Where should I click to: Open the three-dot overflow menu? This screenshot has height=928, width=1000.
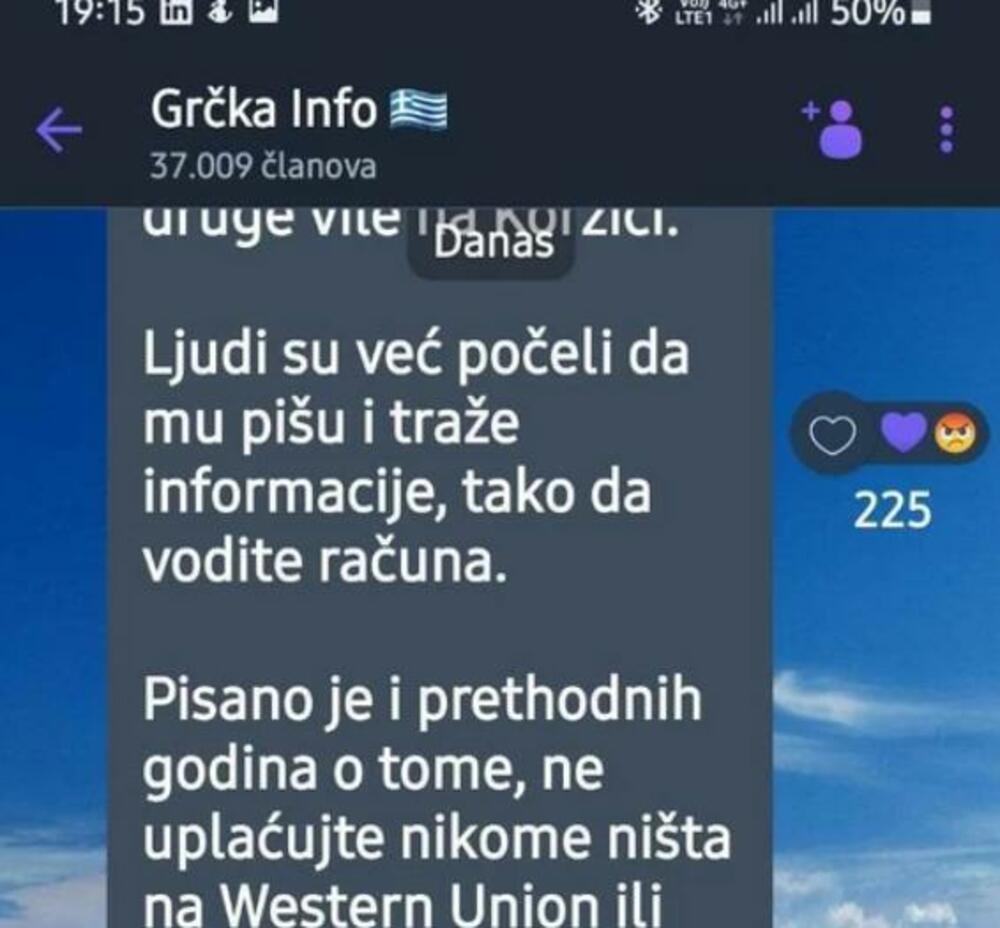pos(946,129)
